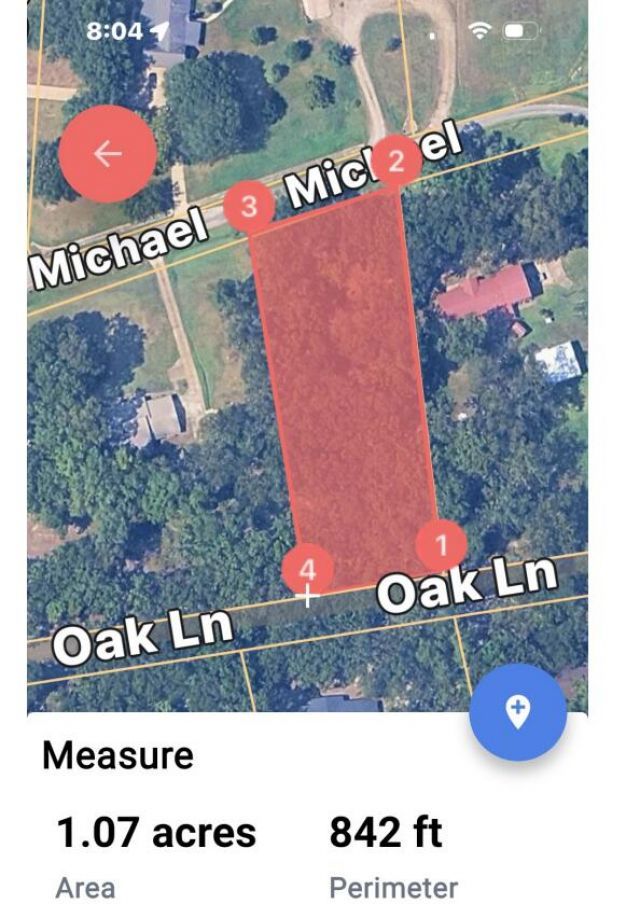The height and width of the screenshot is (904, 640).
Task: Select measurement marker 3
Action: (x=249, y=207)
